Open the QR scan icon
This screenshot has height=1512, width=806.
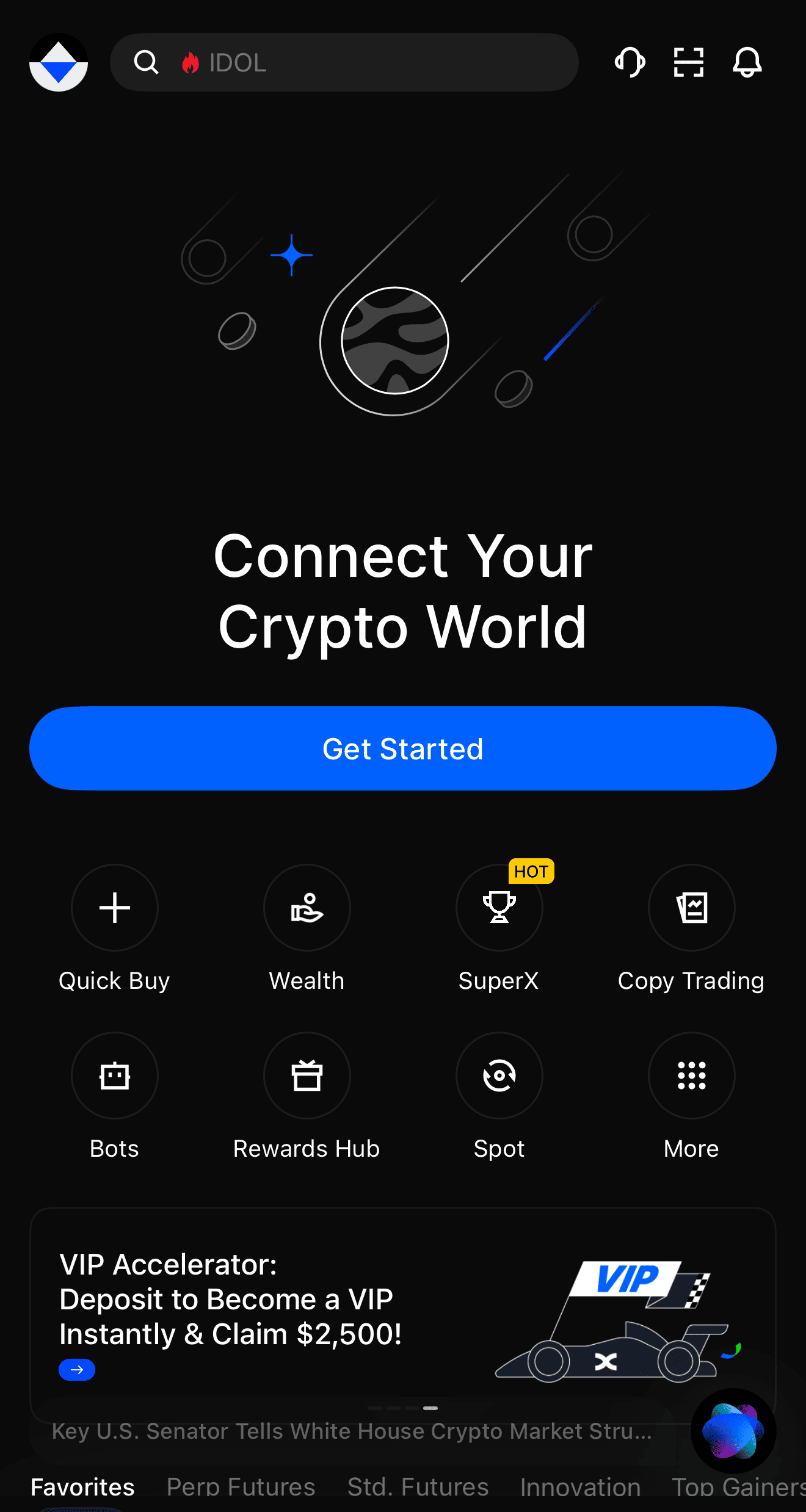[688, 62]
